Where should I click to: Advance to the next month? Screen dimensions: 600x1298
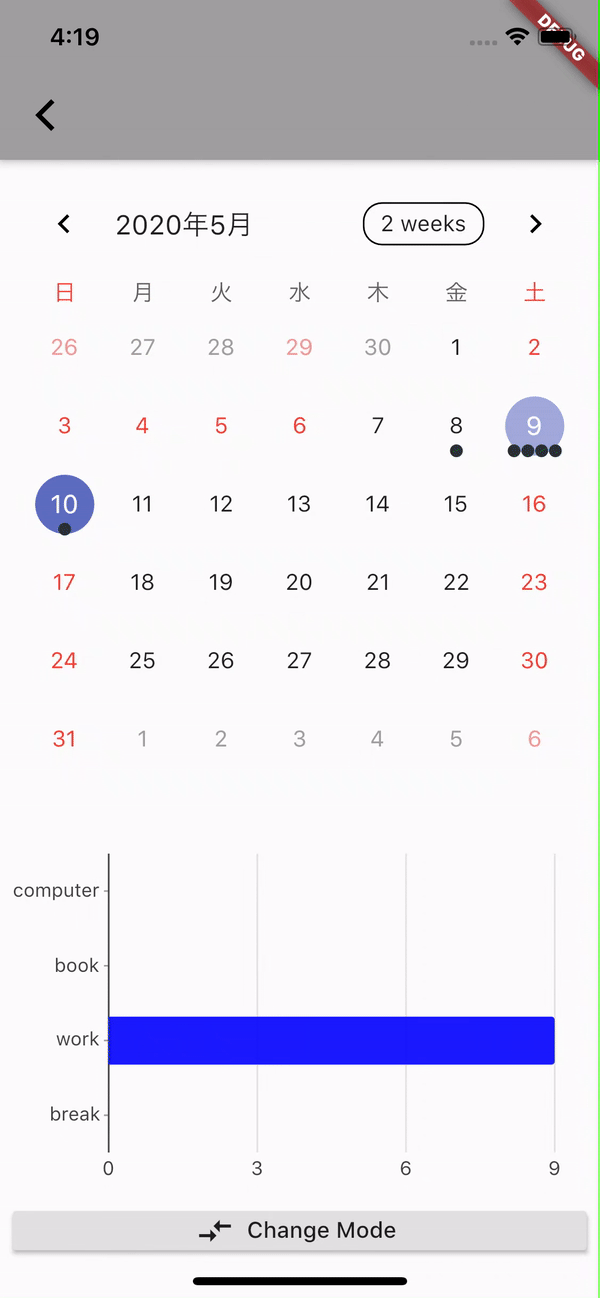click(536, 224)
